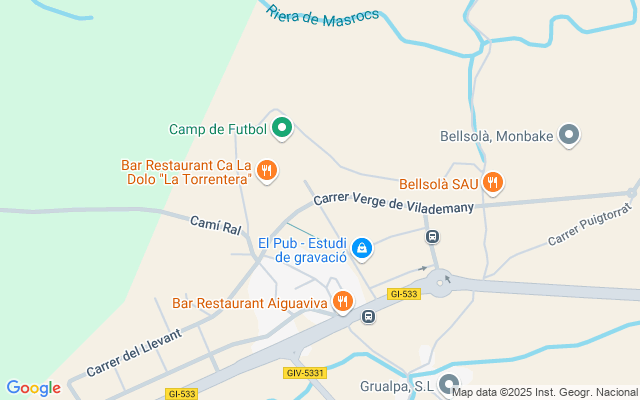640x400 pixels.
Task: Open the Bellsolà, Monbake place marker
Action: 568,135
